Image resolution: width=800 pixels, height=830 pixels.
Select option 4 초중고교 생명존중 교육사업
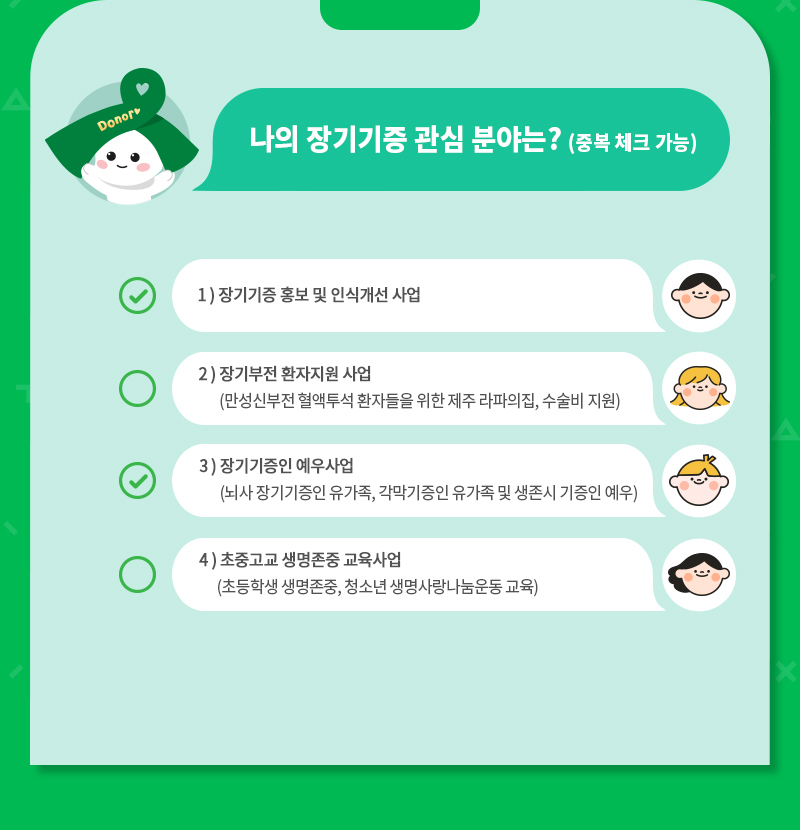(137, 574)
